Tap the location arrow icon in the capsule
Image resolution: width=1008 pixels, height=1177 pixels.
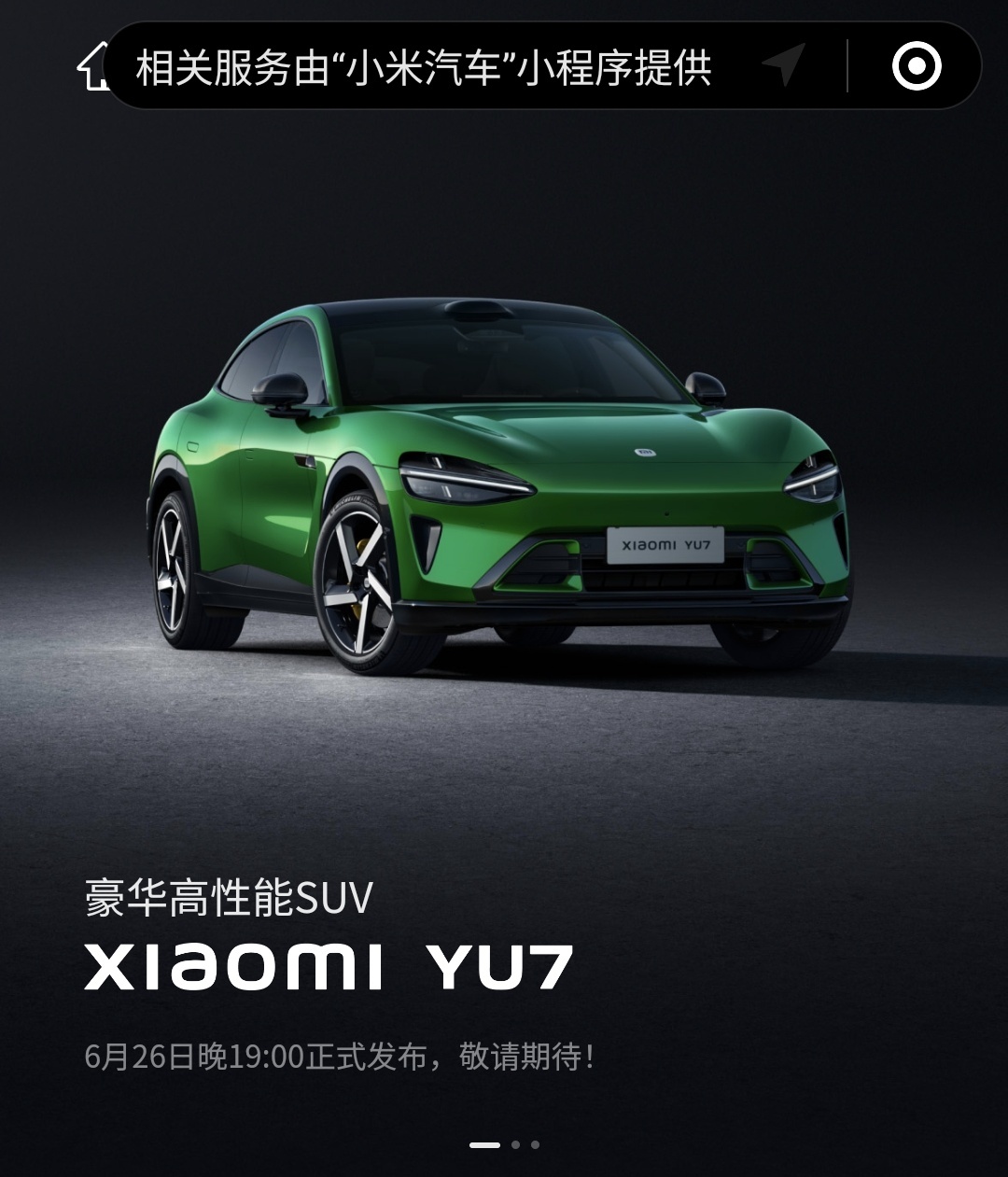(x=784, y=65)
